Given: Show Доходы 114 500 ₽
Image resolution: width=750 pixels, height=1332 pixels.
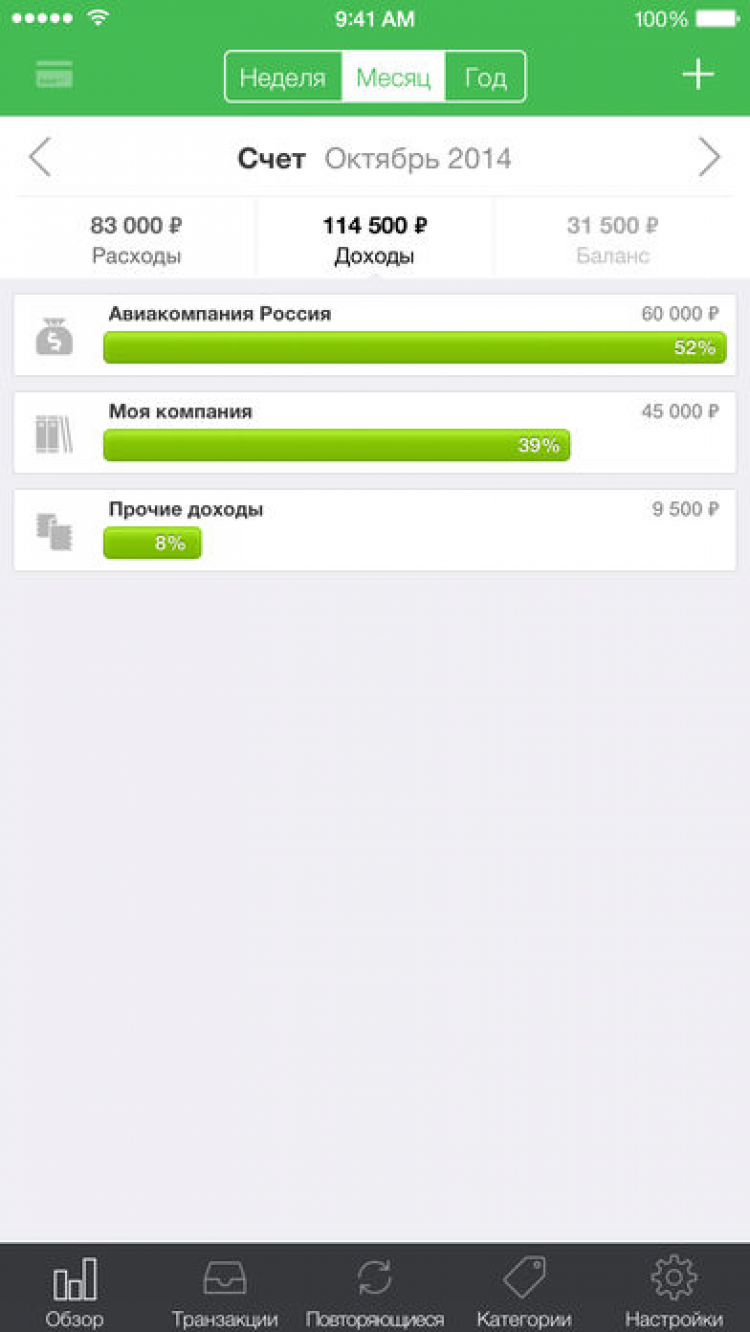Looking at the screenshot, I should (x=374, y=240).
